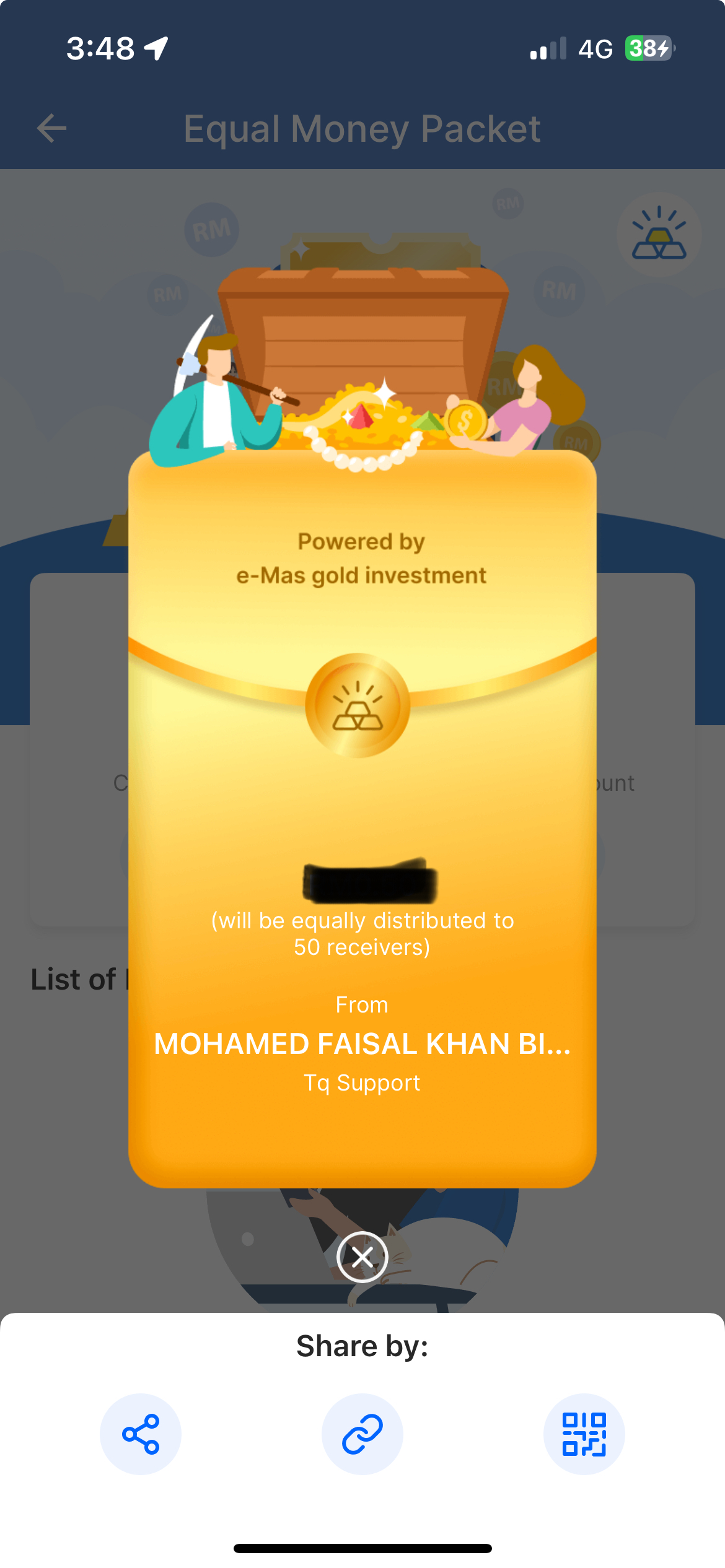
Task: Share the packet via share sheet
Action: 141,1434
